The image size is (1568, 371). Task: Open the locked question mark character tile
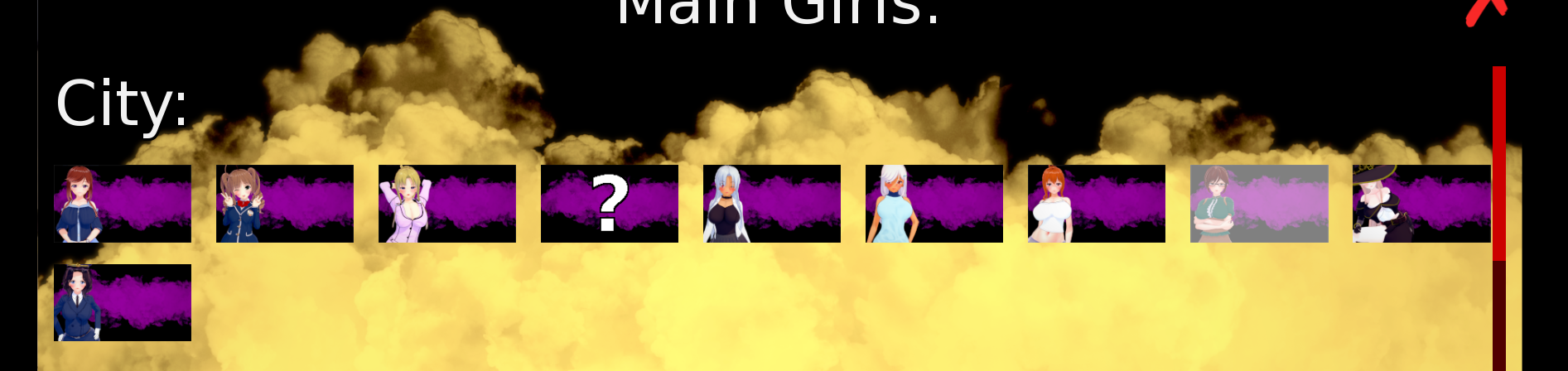click(609, 204)
